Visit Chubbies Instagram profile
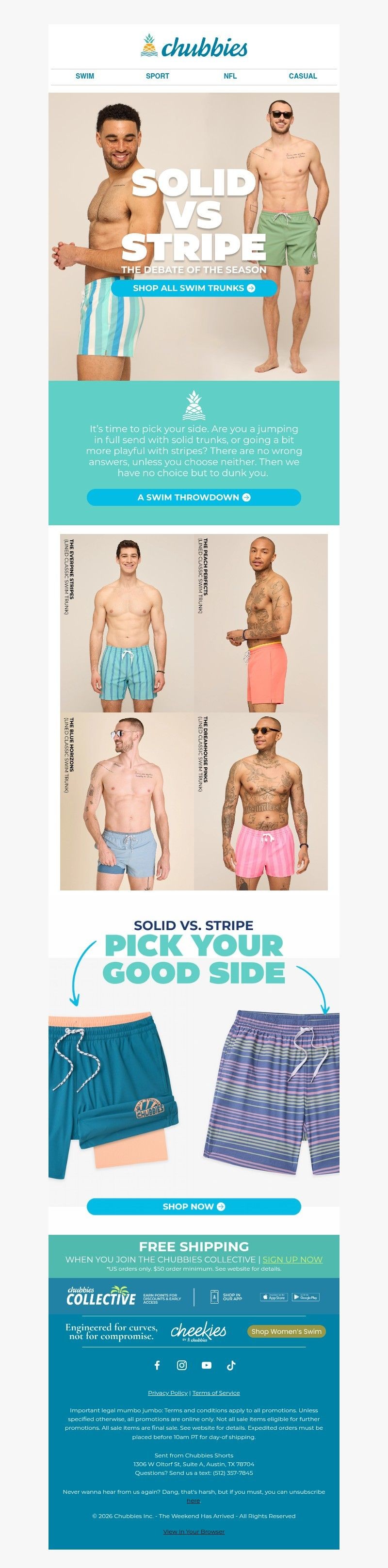Viewport: 388px width, 1568px height. pos(181,1365)
